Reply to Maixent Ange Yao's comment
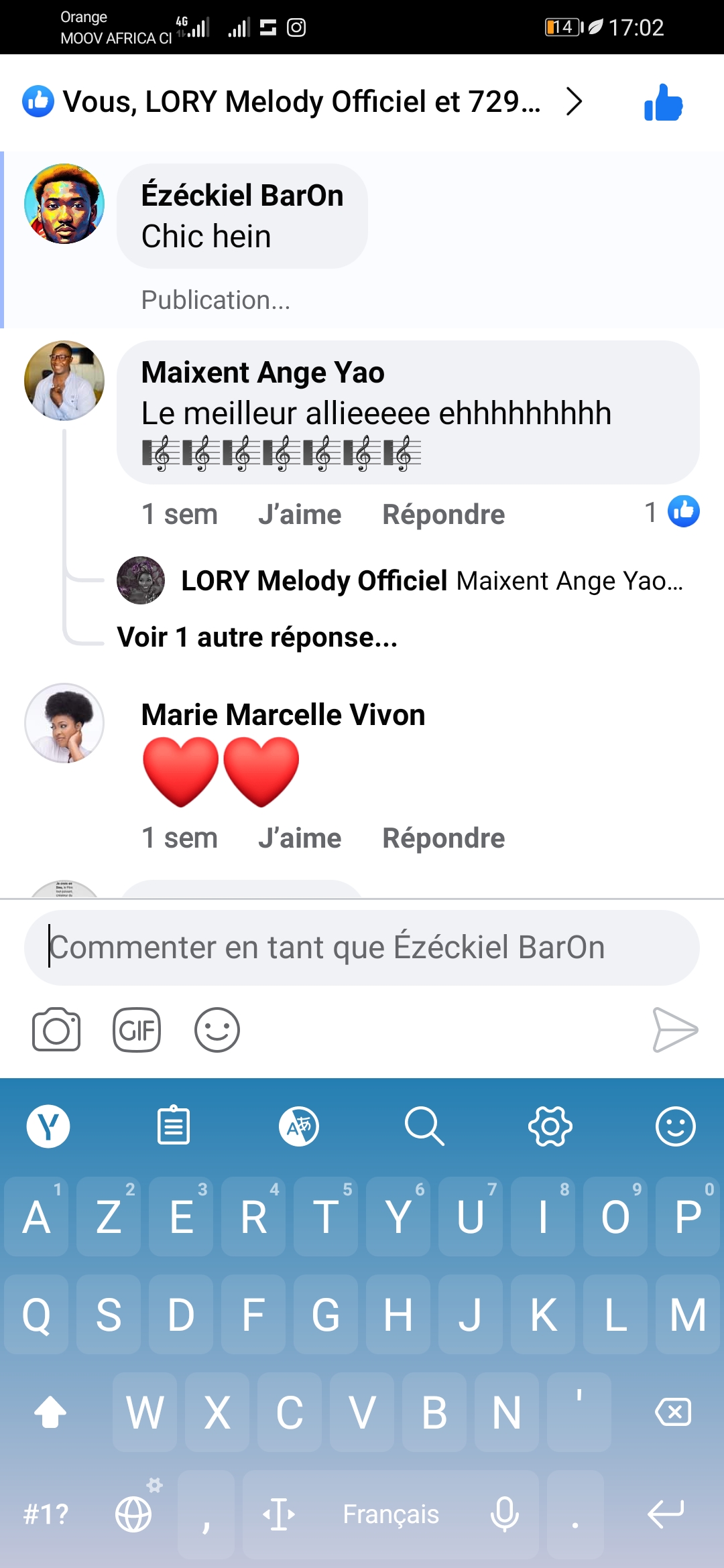Viewport: 724px width, 1568px height. tap(443, 515)
